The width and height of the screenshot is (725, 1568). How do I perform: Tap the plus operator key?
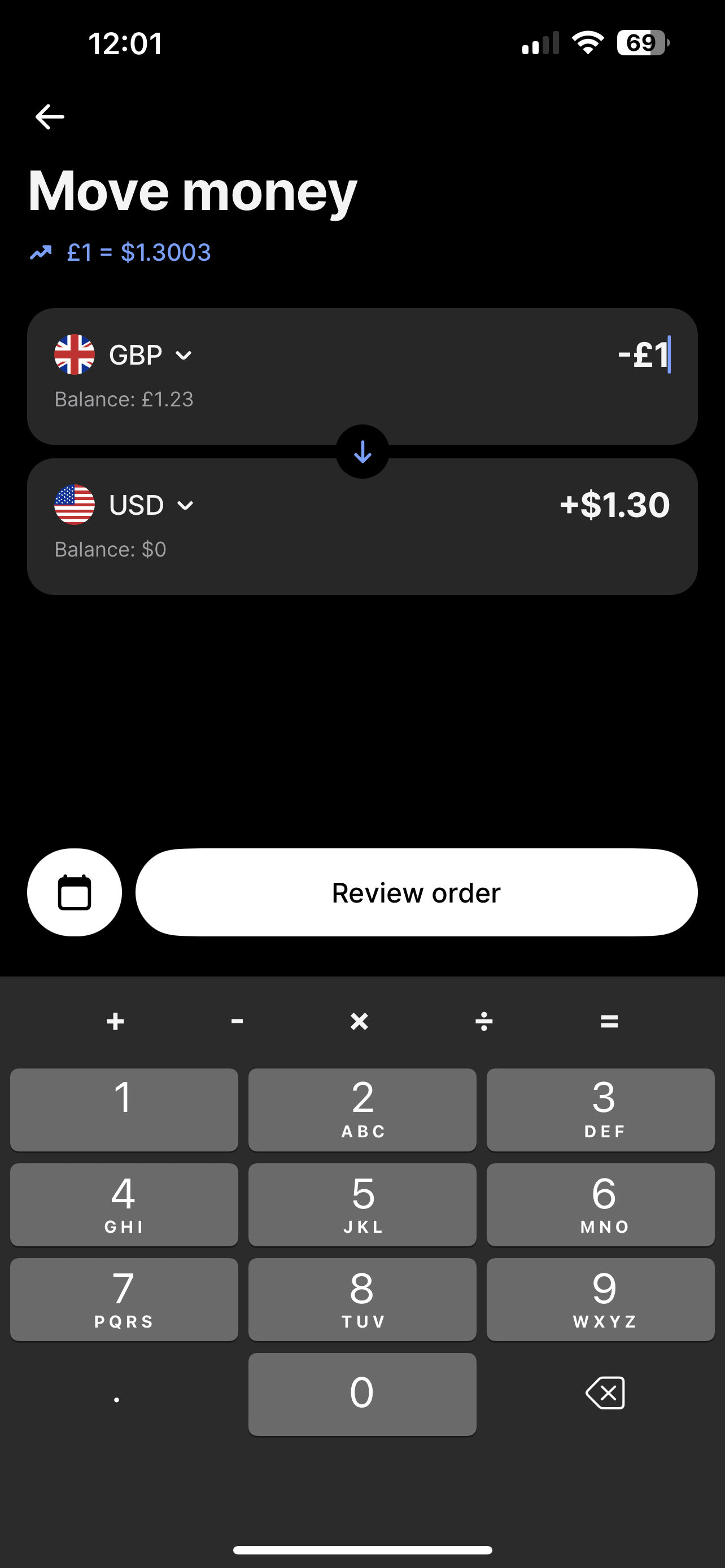(x=115, y=1021)
